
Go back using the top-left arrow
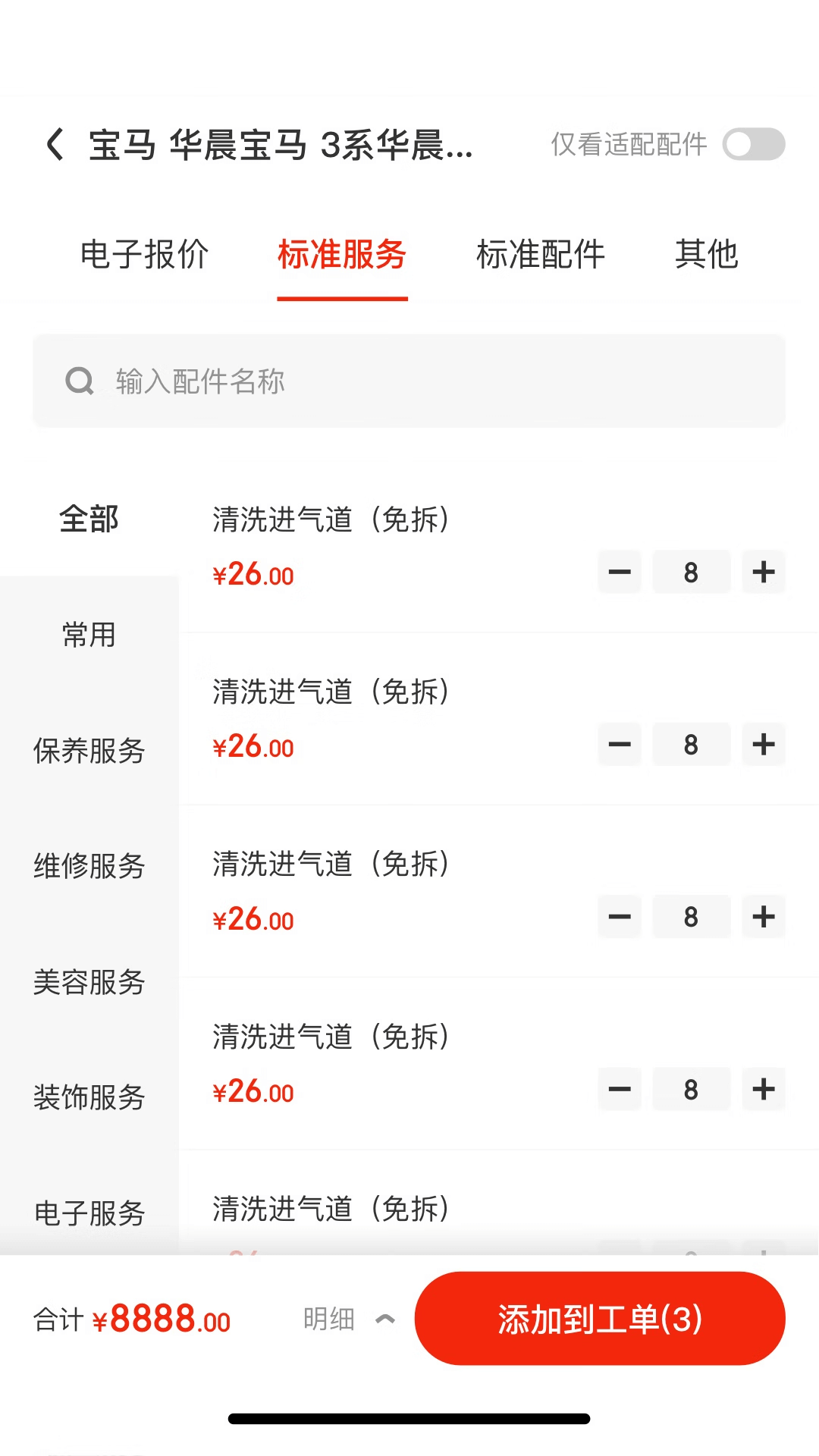point(55,144)
